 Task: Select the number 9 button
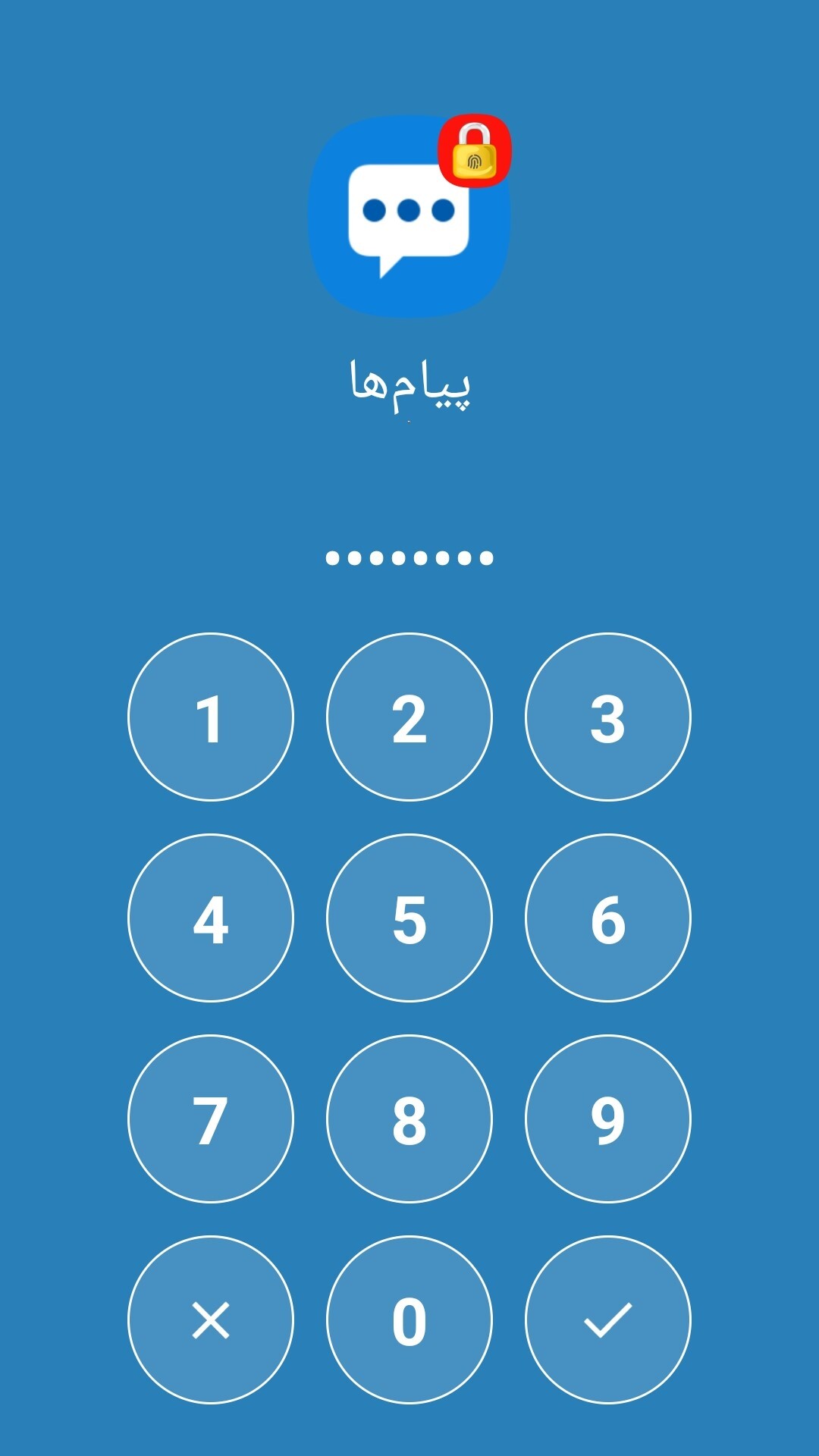608,1119
